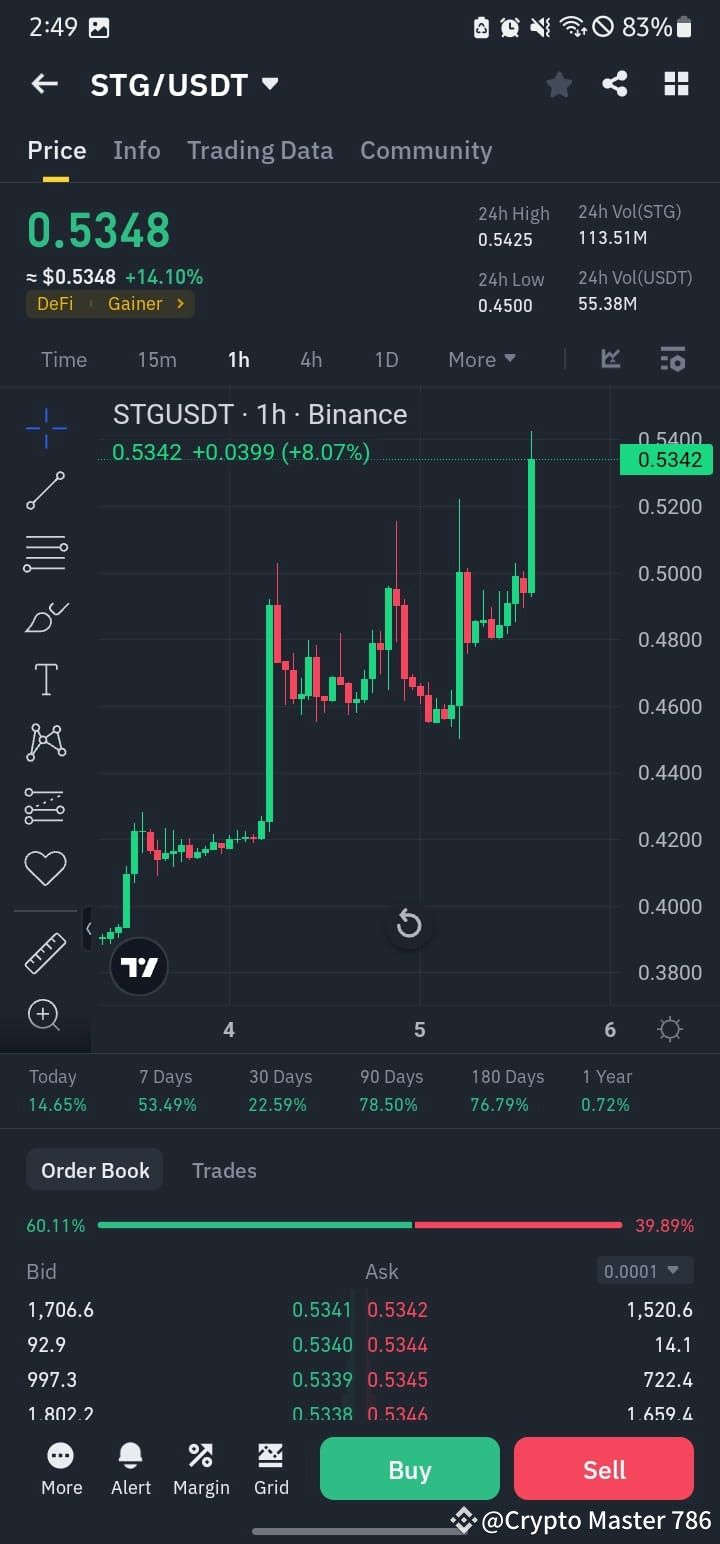
Task: Open the emoji sticker tool
Action: [x=45, y=867]
